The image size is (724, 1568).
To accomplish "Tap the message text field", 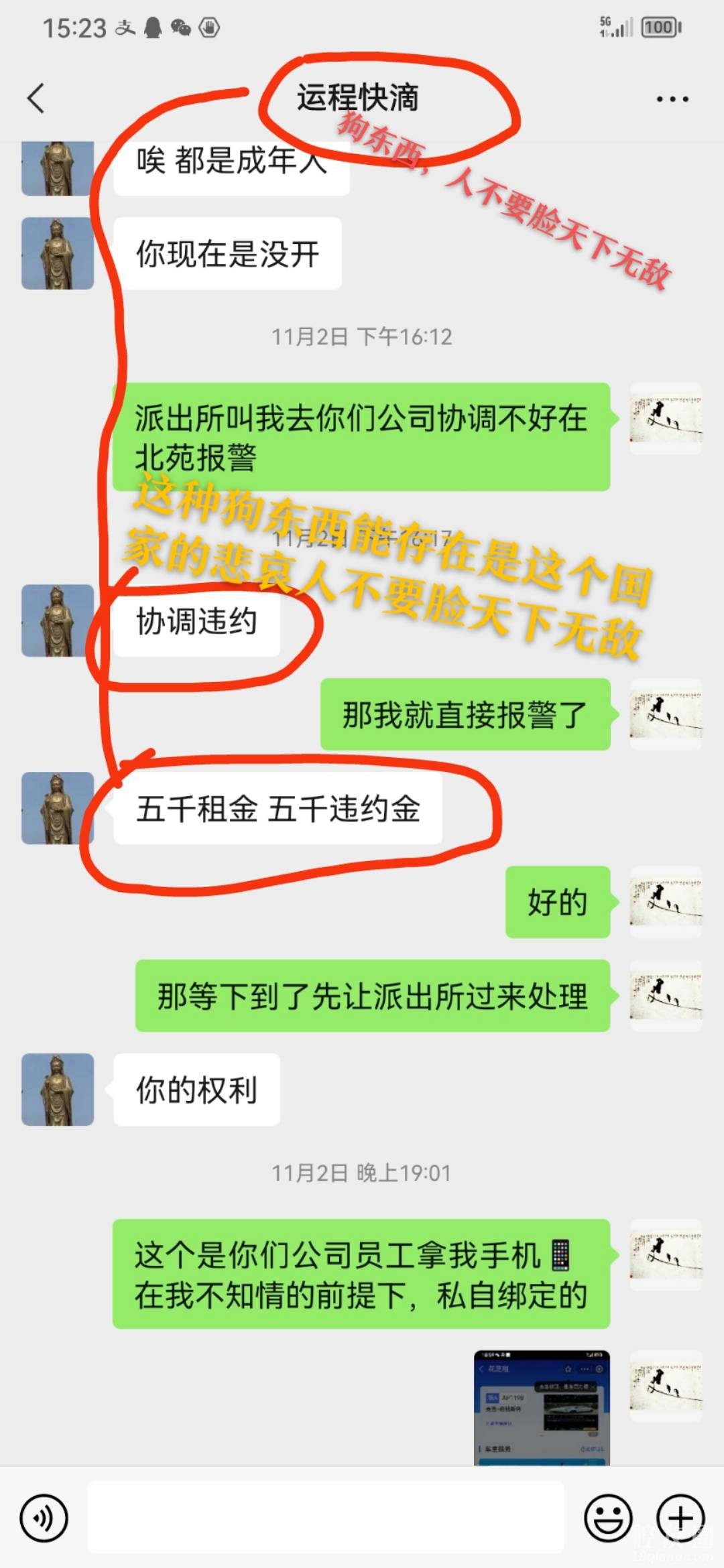I will click(x=325, y=1518).
